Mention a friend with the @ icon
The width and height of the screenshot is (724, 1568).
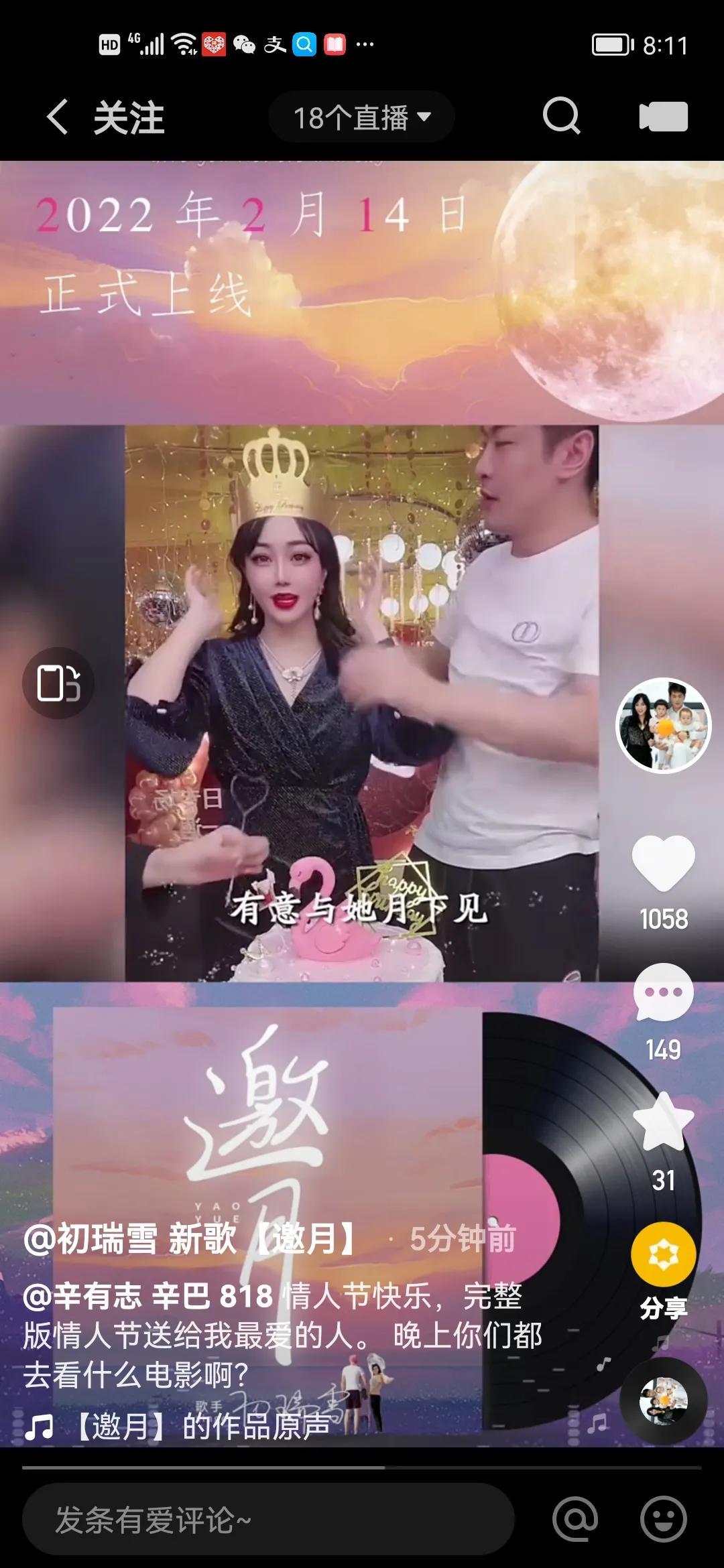point(576,1519)
